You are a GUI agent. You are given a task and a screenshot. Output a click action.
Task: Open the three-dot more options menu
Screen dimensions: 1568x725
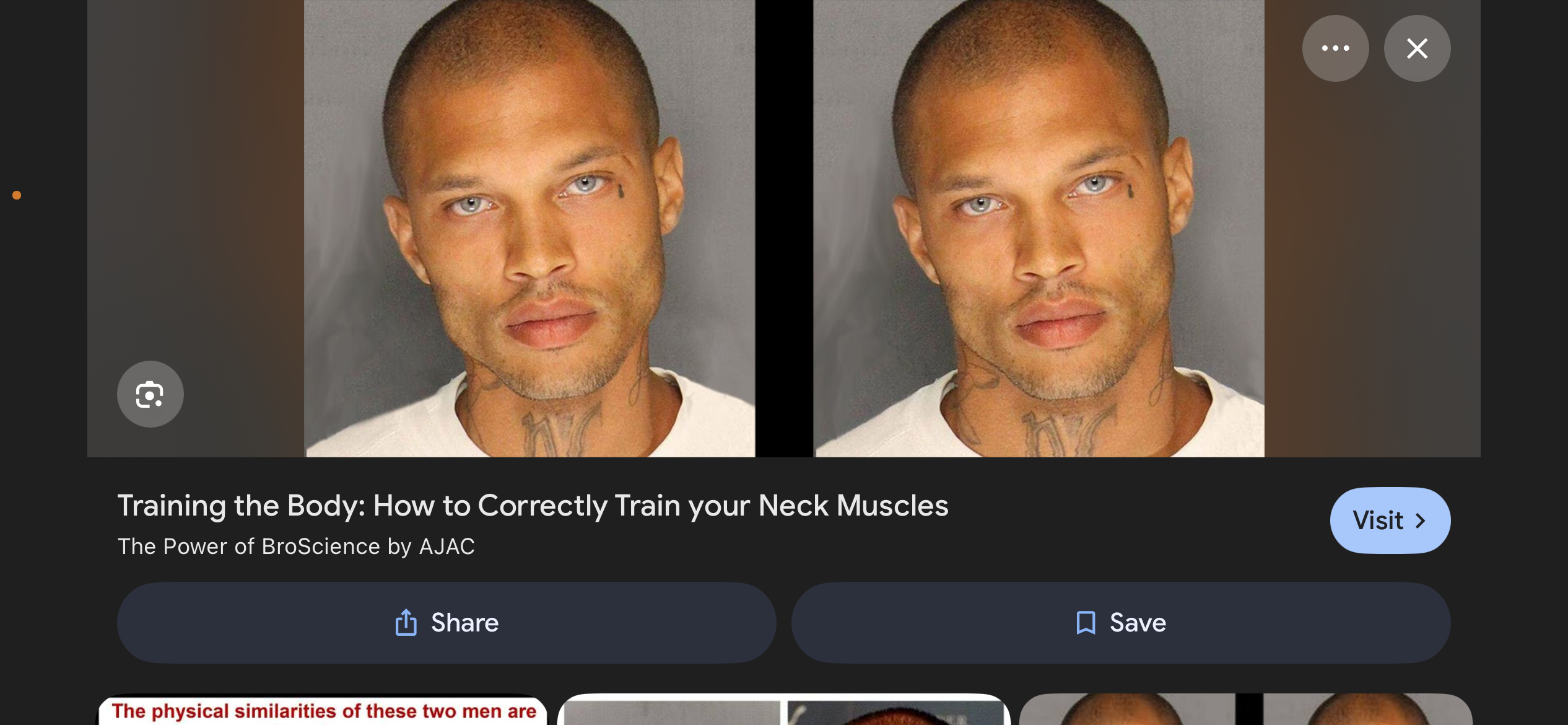pos(1335,48)
